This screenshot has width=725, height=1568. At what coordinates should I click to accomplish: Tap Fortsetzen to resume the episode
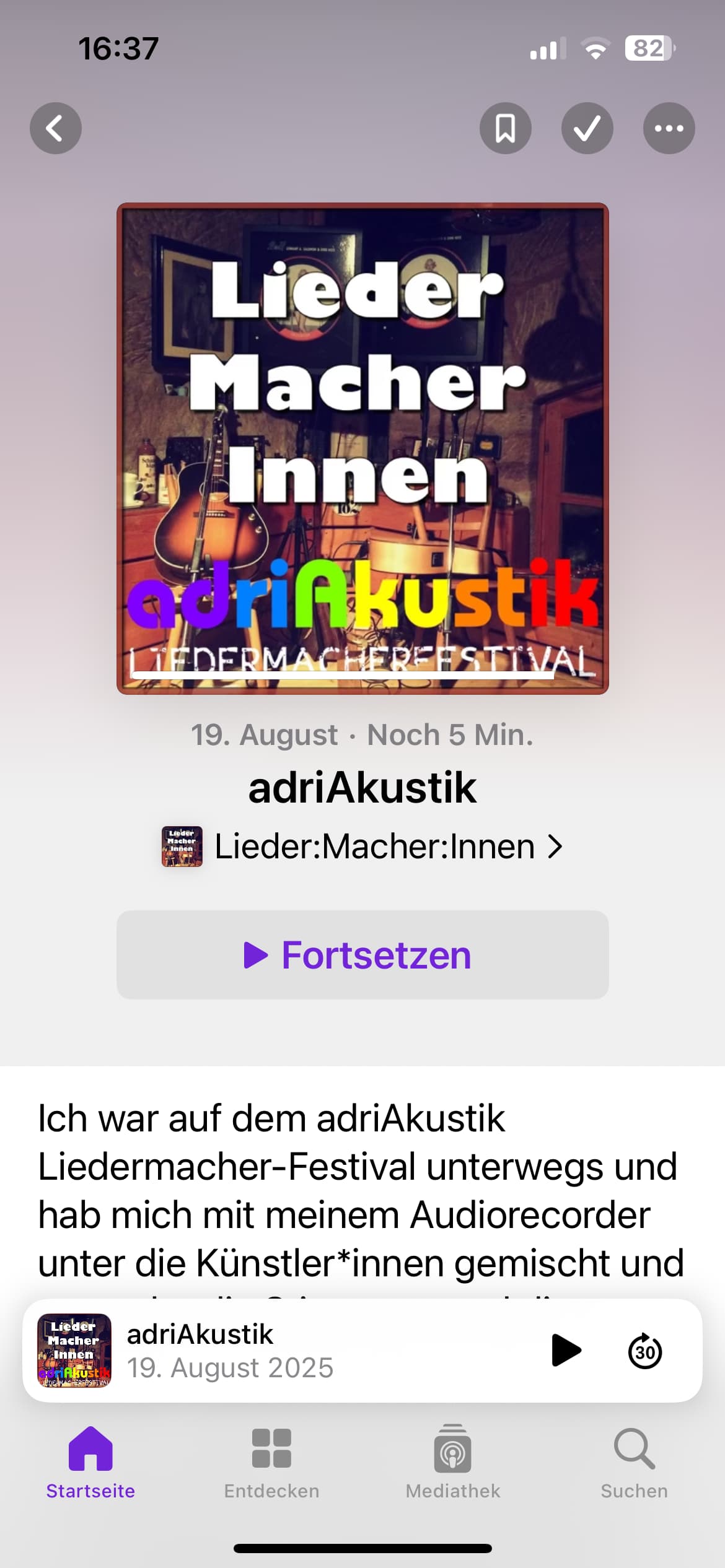362,954
